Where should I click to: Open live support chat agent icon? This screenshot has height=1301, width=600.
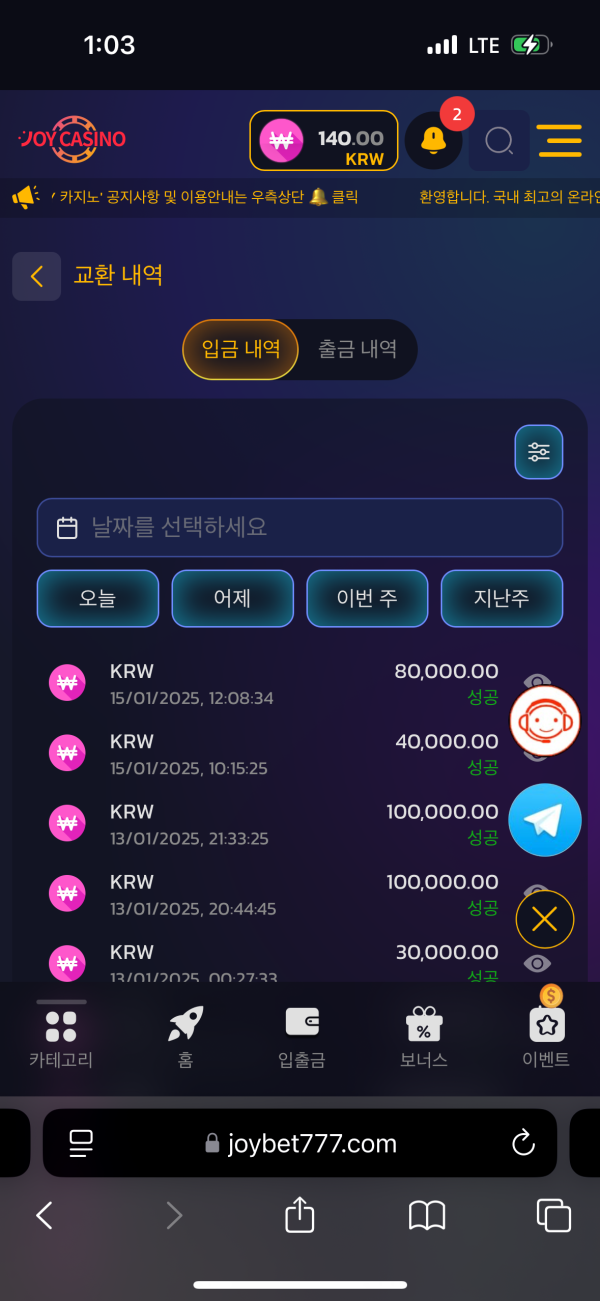545,721
